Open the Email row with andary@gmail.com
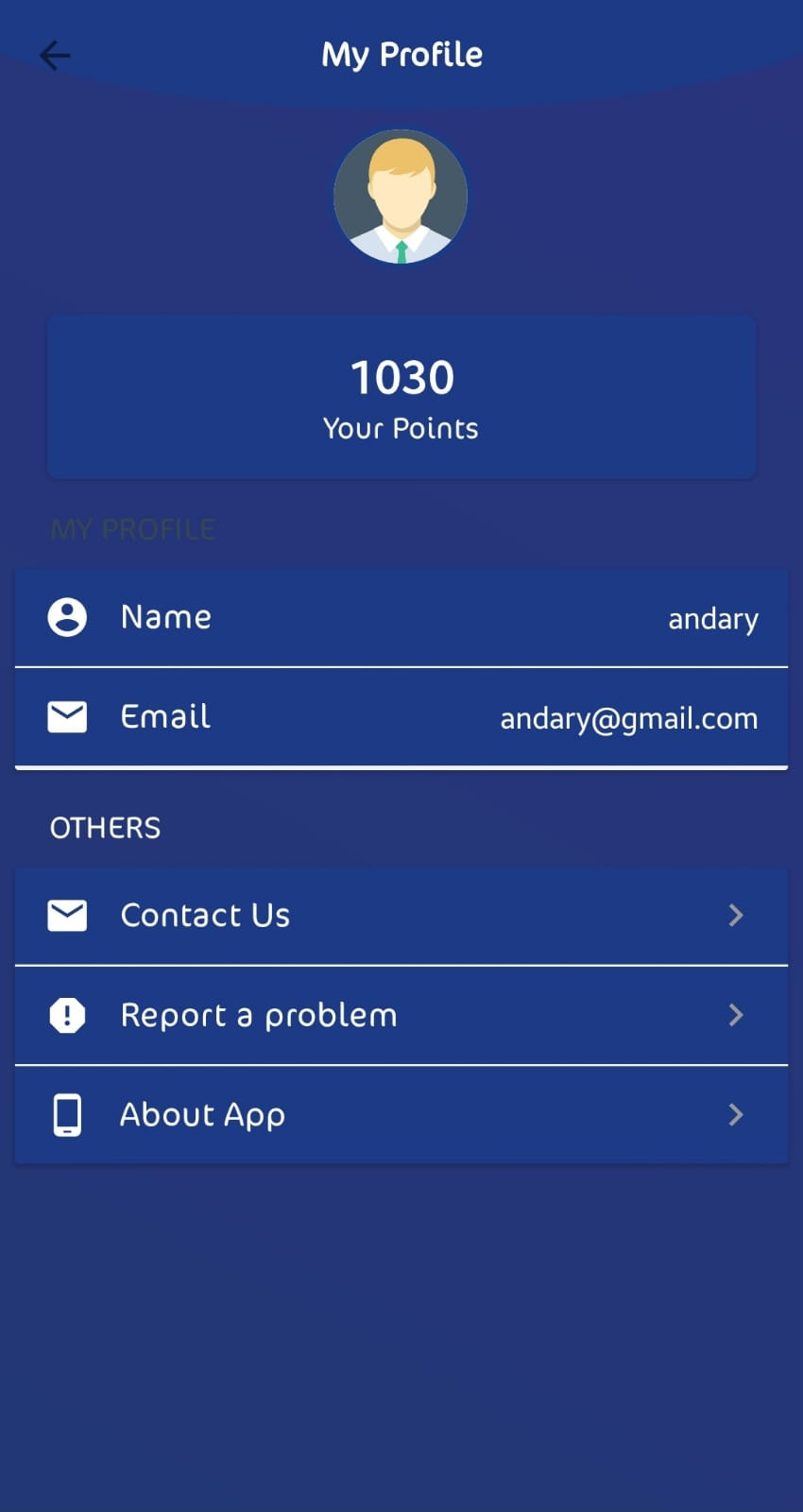 click(401, 717)
